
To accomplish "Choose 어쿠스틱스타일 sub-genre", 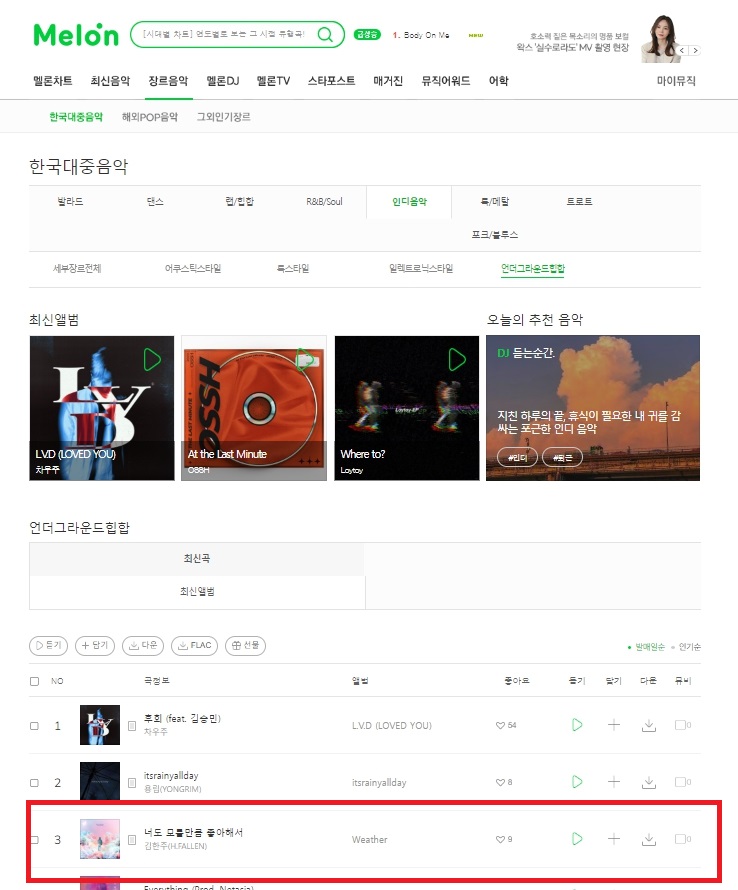I will coord(193,269).
